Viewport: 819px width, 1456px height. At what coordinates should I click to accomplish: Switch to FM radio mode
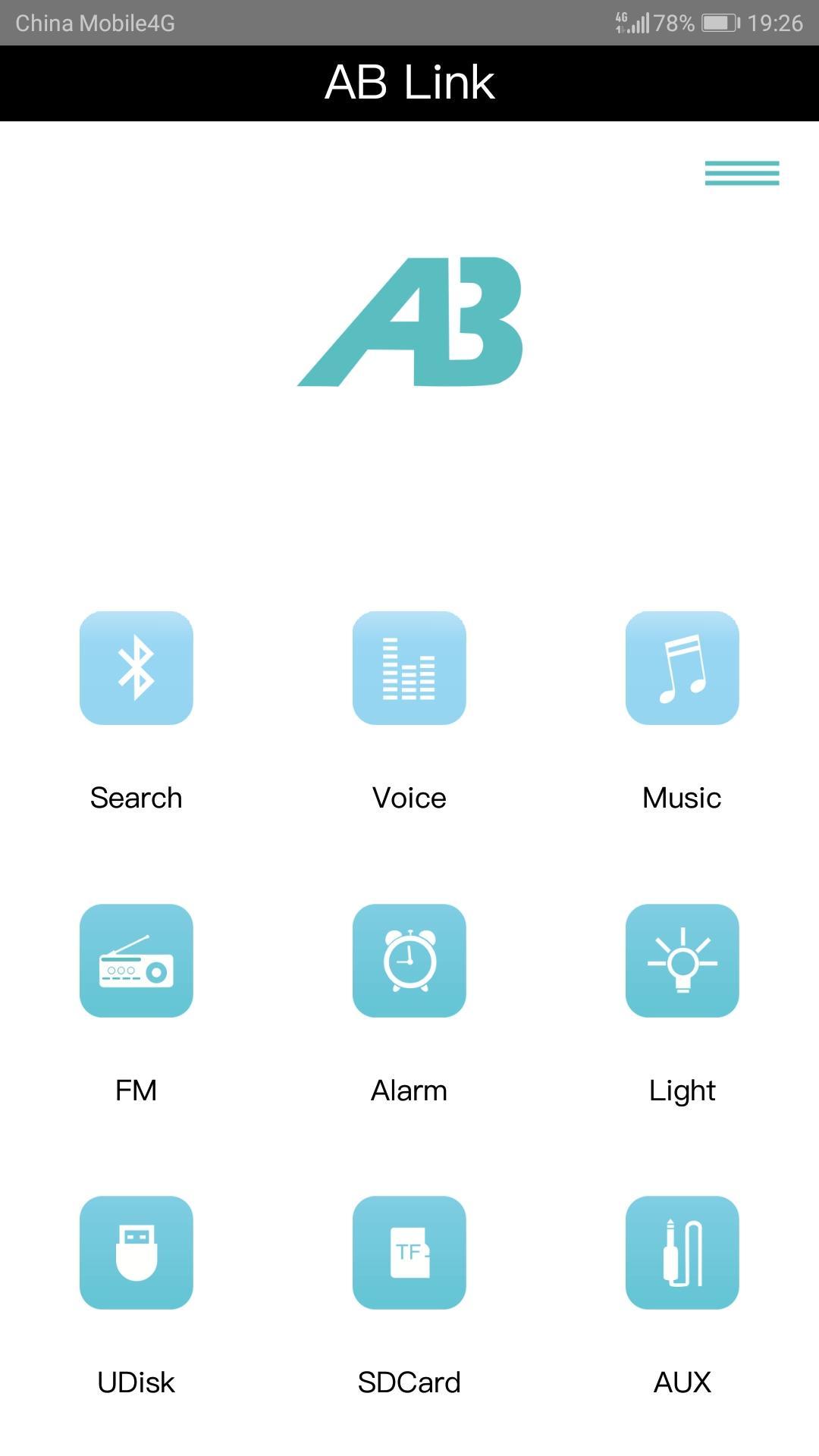(136, 961)
